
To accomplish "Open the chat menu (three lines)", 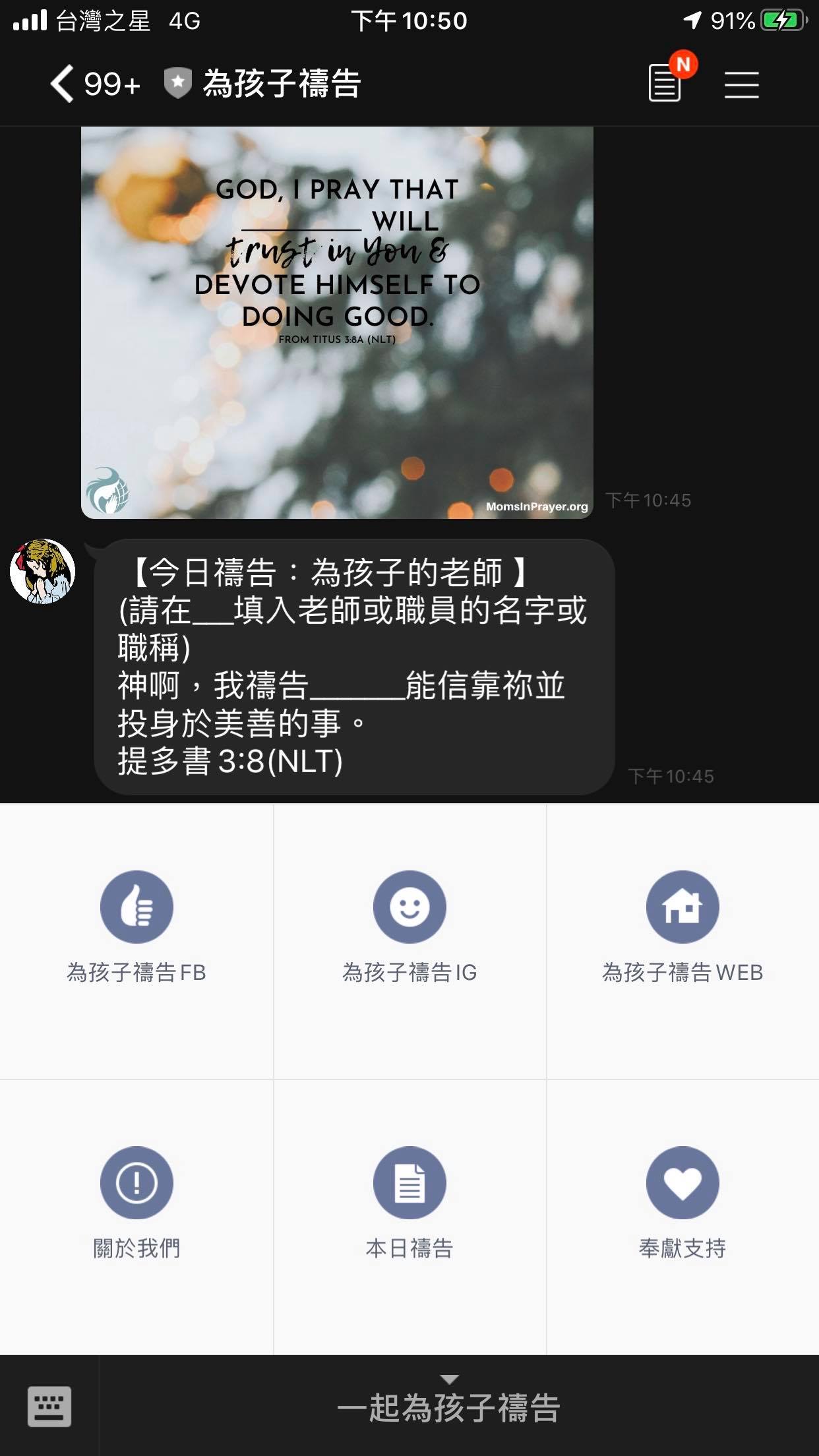I will click(741, 85).
